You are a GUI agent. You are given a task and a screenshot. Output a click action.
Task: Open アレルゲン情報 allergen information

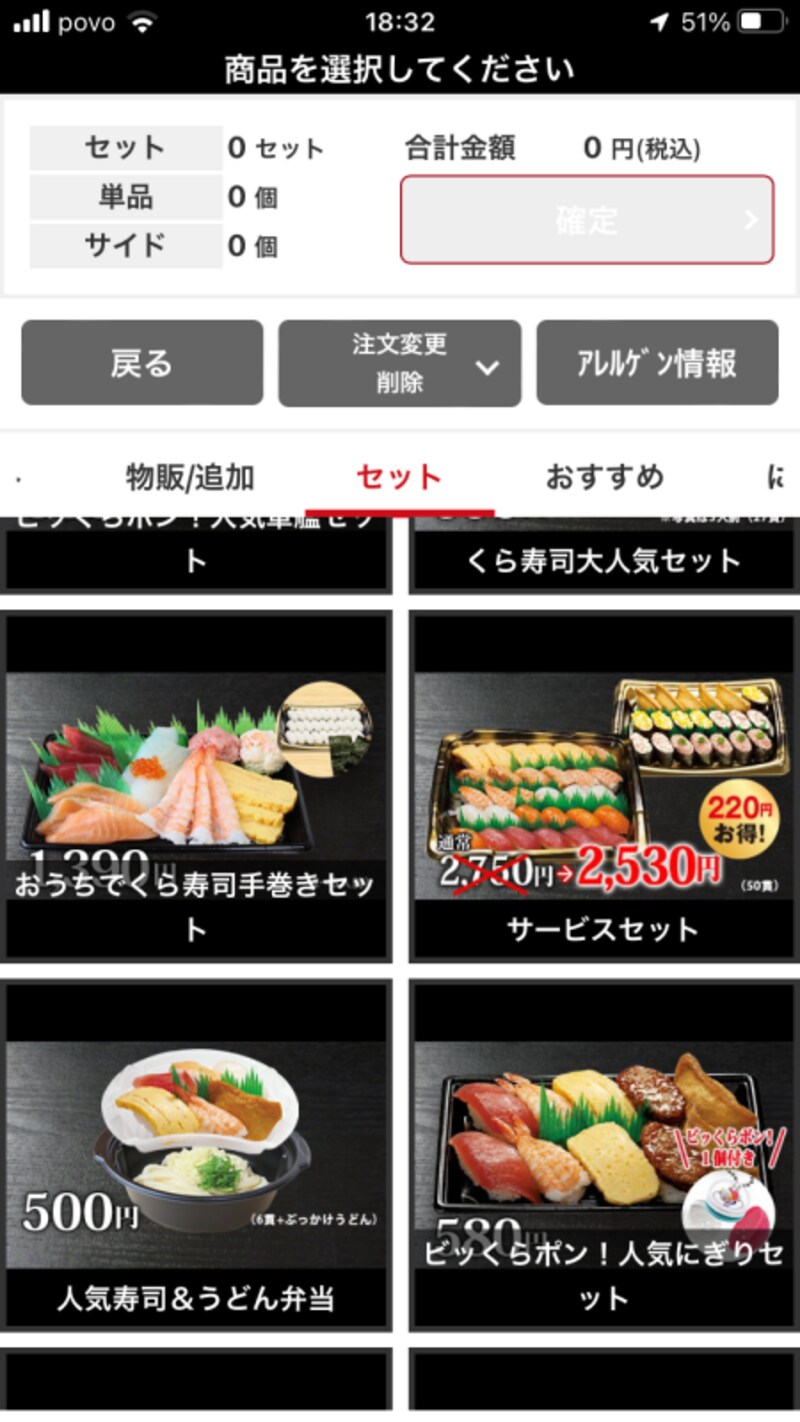point(657,362)
